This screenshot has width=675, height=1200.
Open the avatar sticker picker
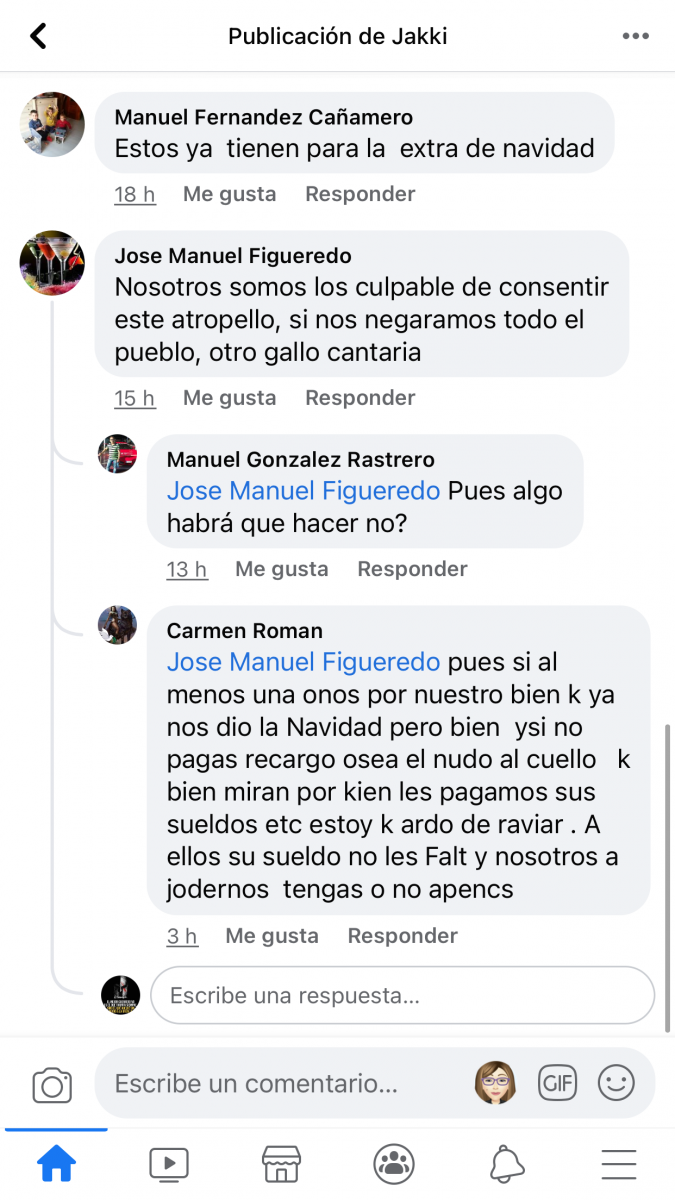pos(495,1083)
